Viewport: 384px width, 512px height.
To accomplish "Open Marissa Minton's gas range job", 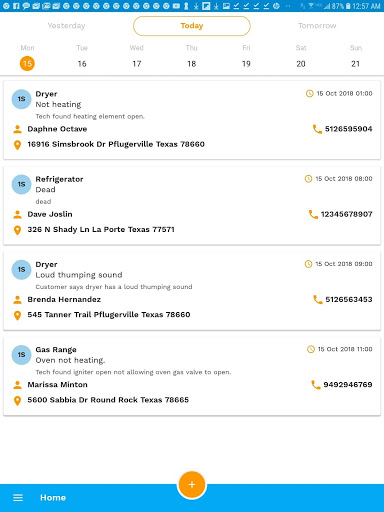I will (x=192, y=376).
